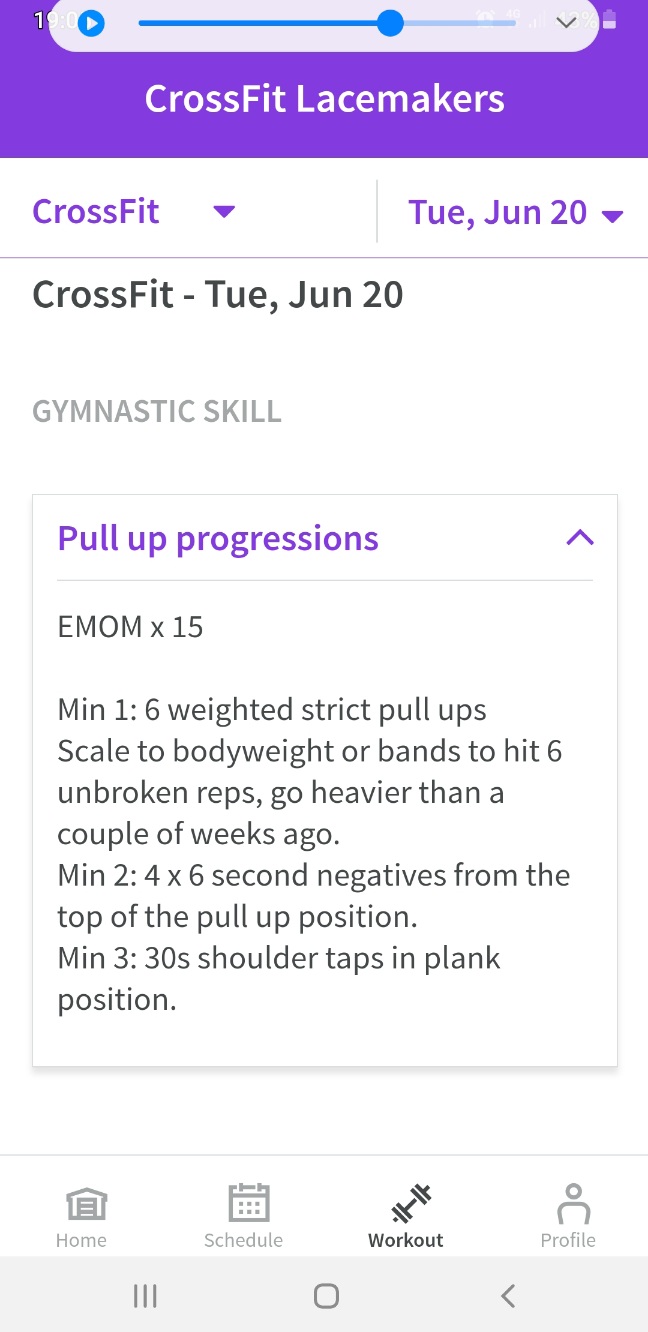This screenshot has width=648, height=1332.
Task: Open the Tue, Jun 20 date picker
Action: pyautogui.click(x=516, y=212)
